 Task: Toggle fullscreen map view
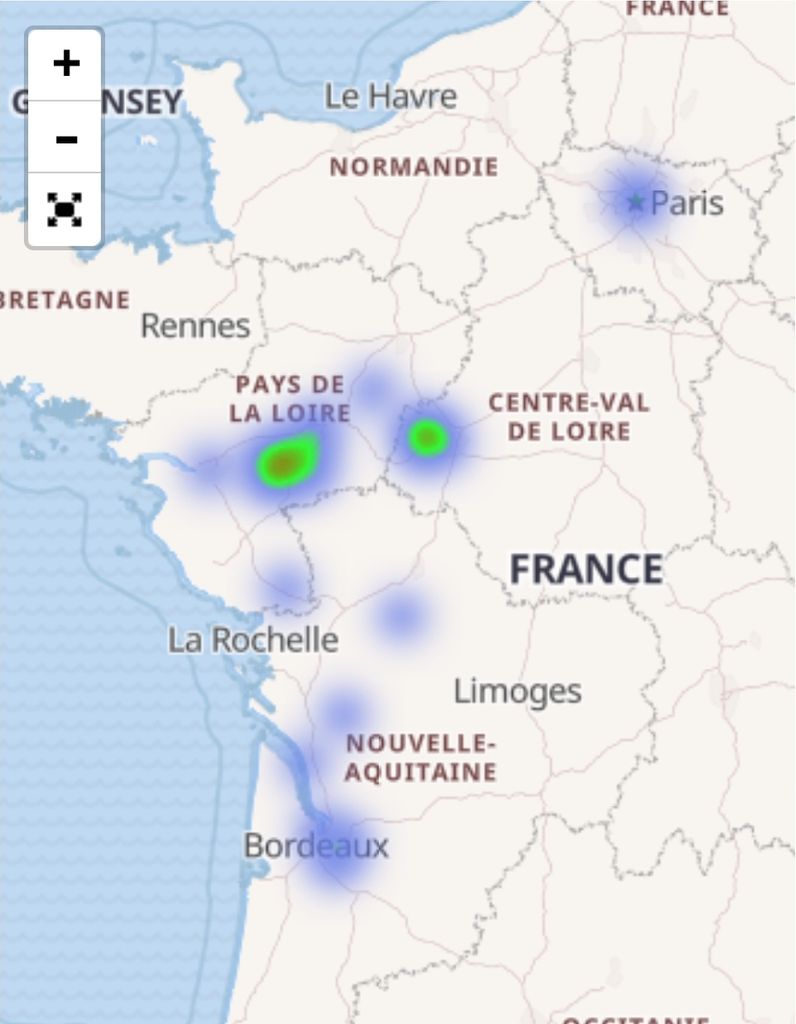pyautogui.click(x=65, y=210)
